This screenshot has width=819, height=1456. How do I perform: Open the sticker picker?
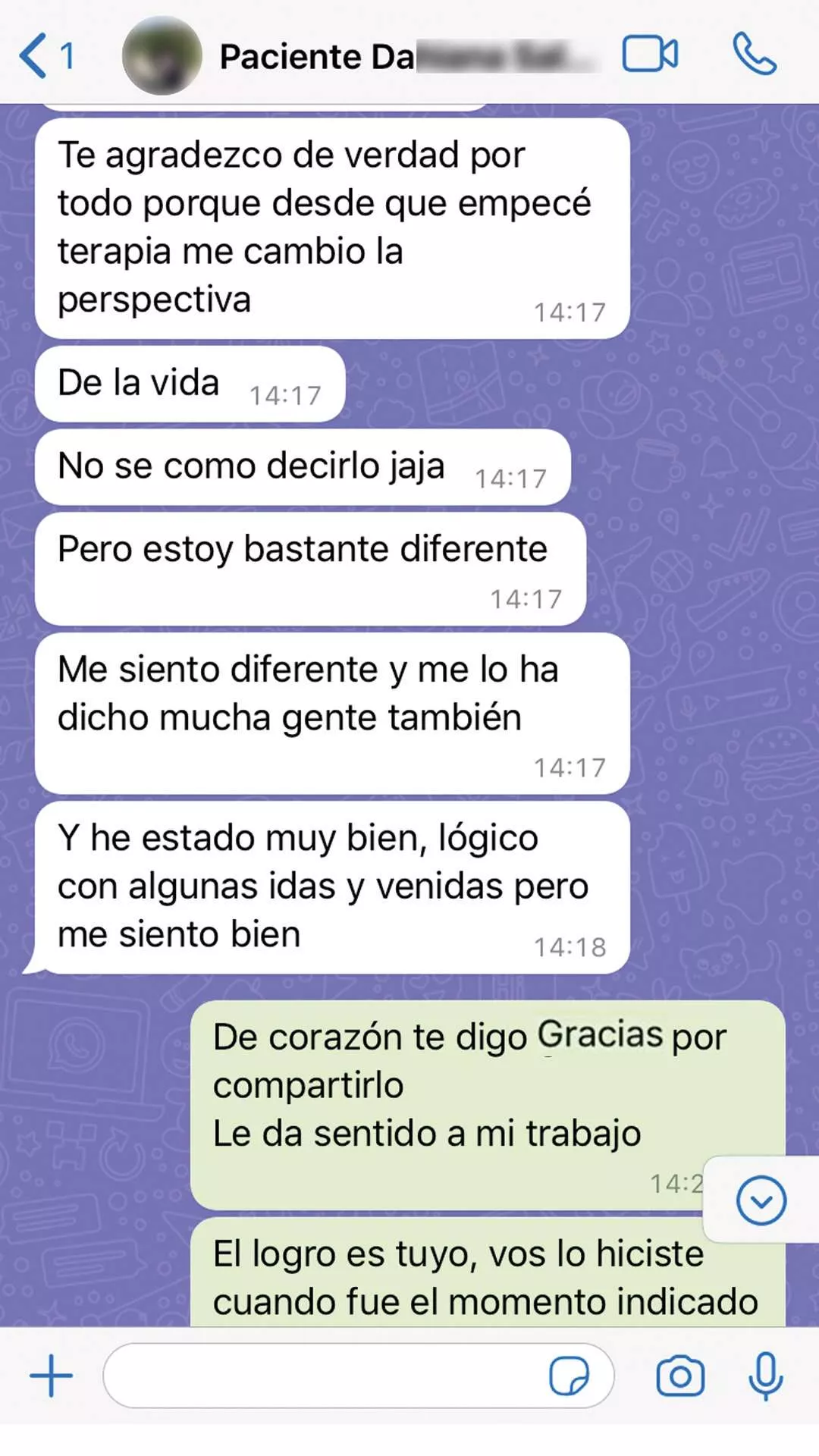tap(569, 1376)
